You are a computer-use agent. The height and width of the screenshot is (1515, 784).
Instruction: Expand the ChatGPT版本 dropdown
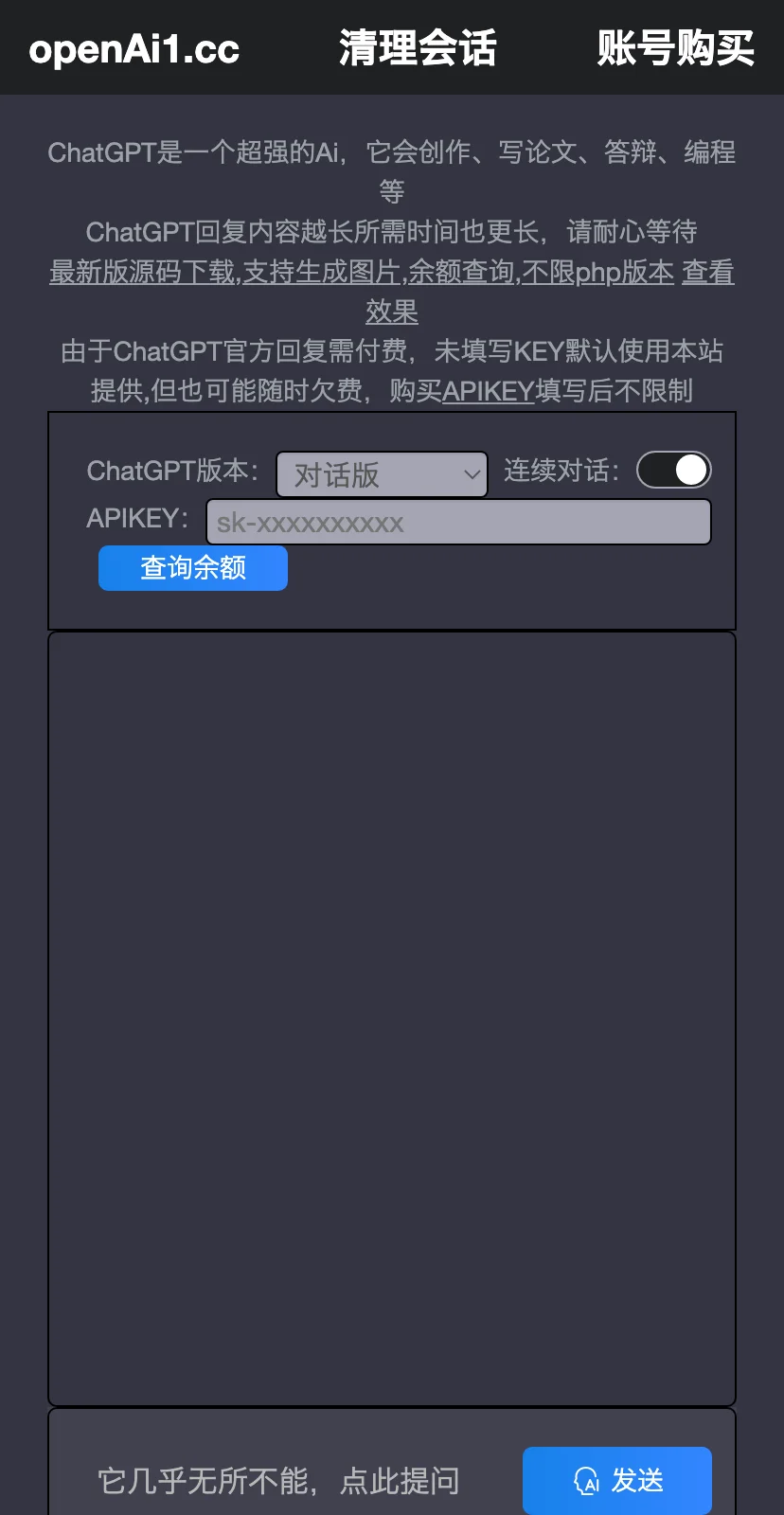pos(382,474)
